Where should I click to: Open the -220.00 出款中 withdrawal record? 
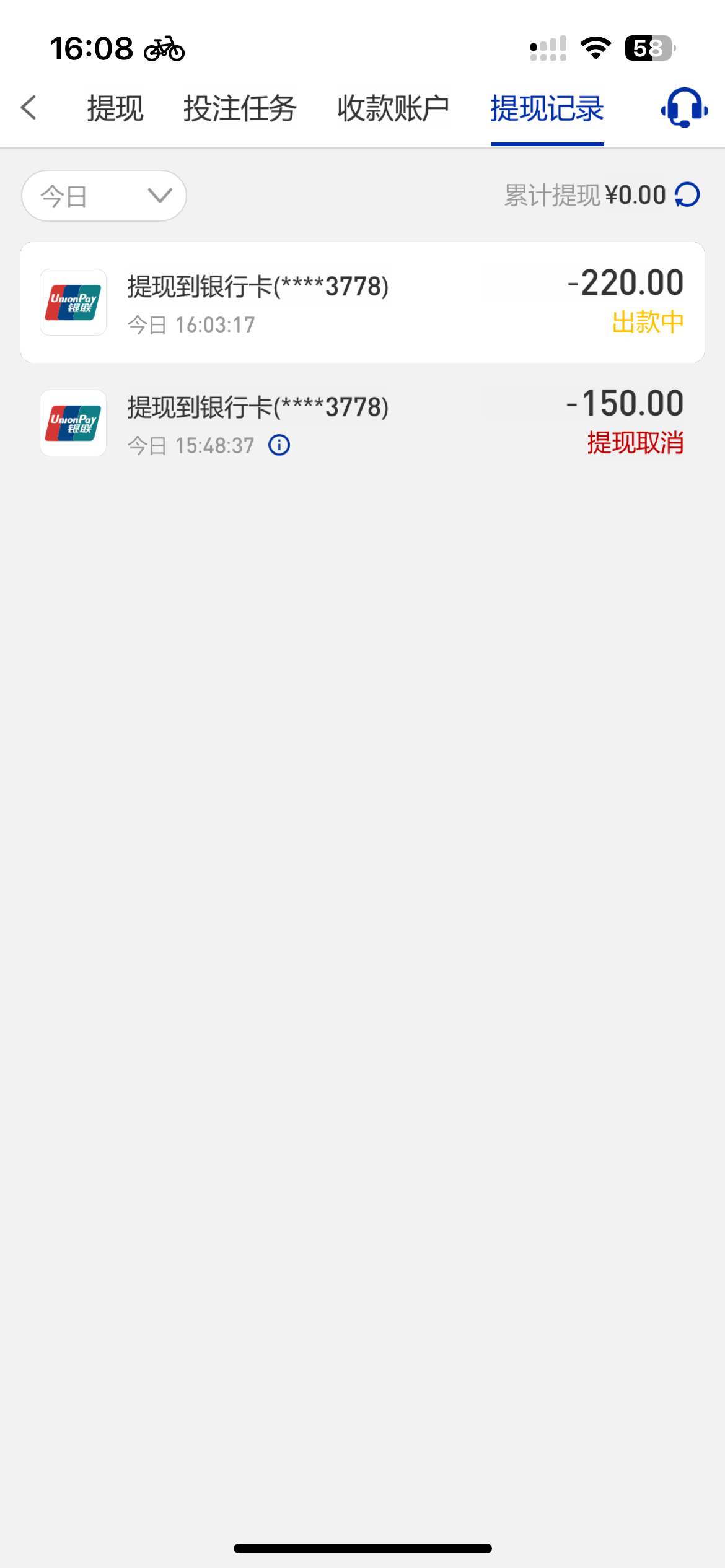pos(362,303)
